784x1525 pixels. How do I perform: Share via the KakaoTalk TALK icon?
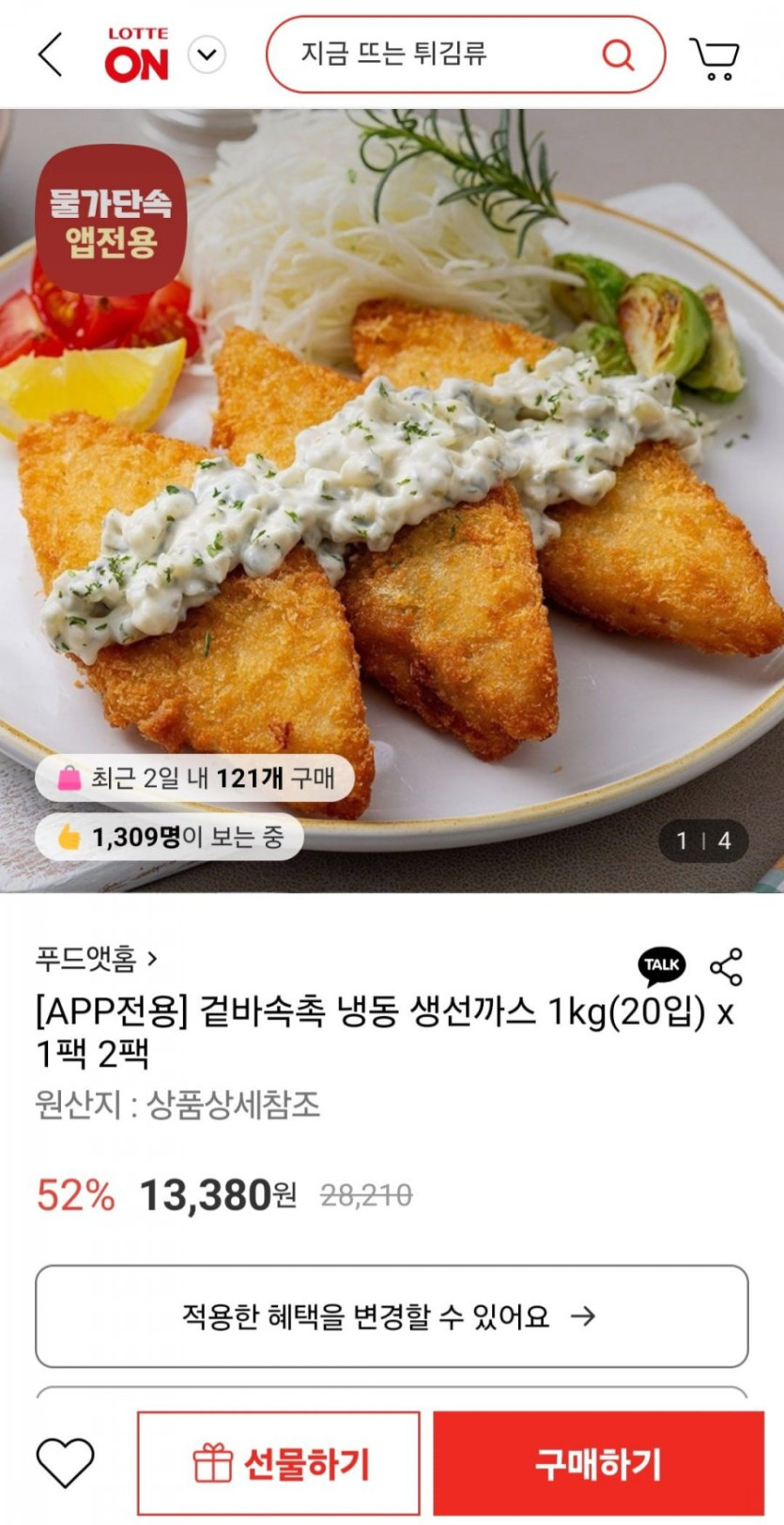click(x=662, y=965)
